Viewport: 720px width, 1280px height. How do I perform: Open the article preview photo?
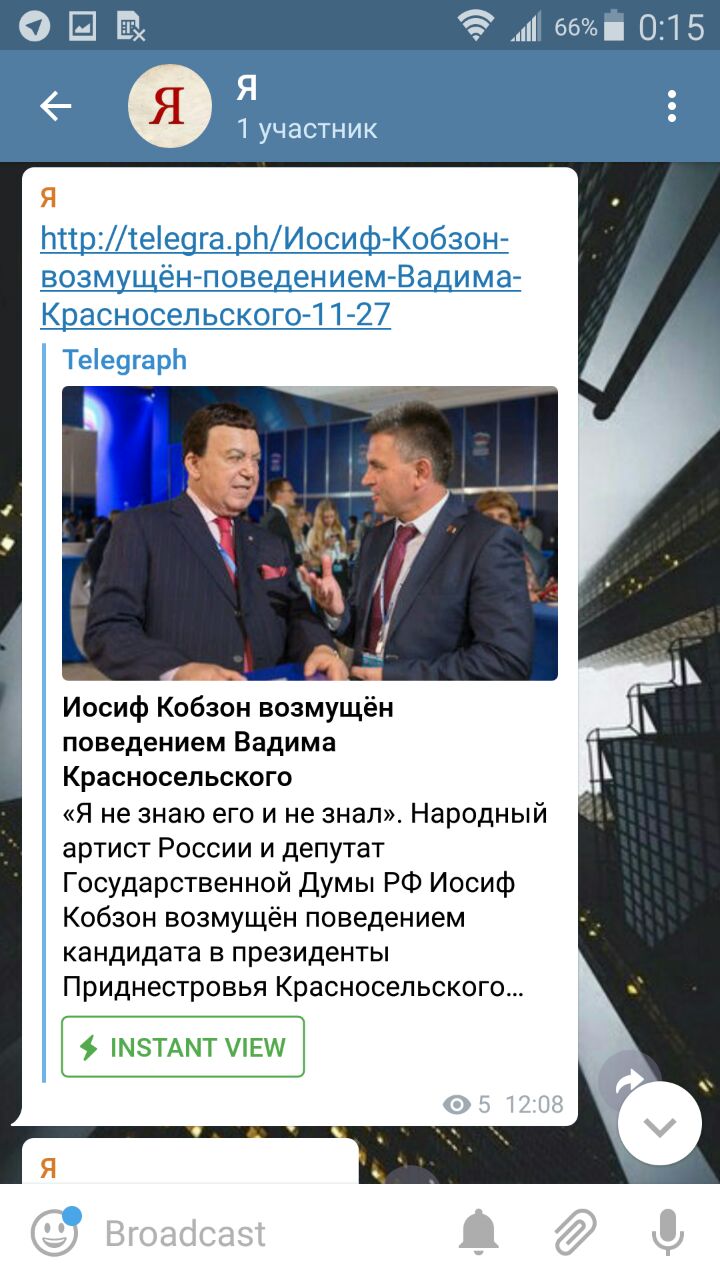[x=310, y=533]
